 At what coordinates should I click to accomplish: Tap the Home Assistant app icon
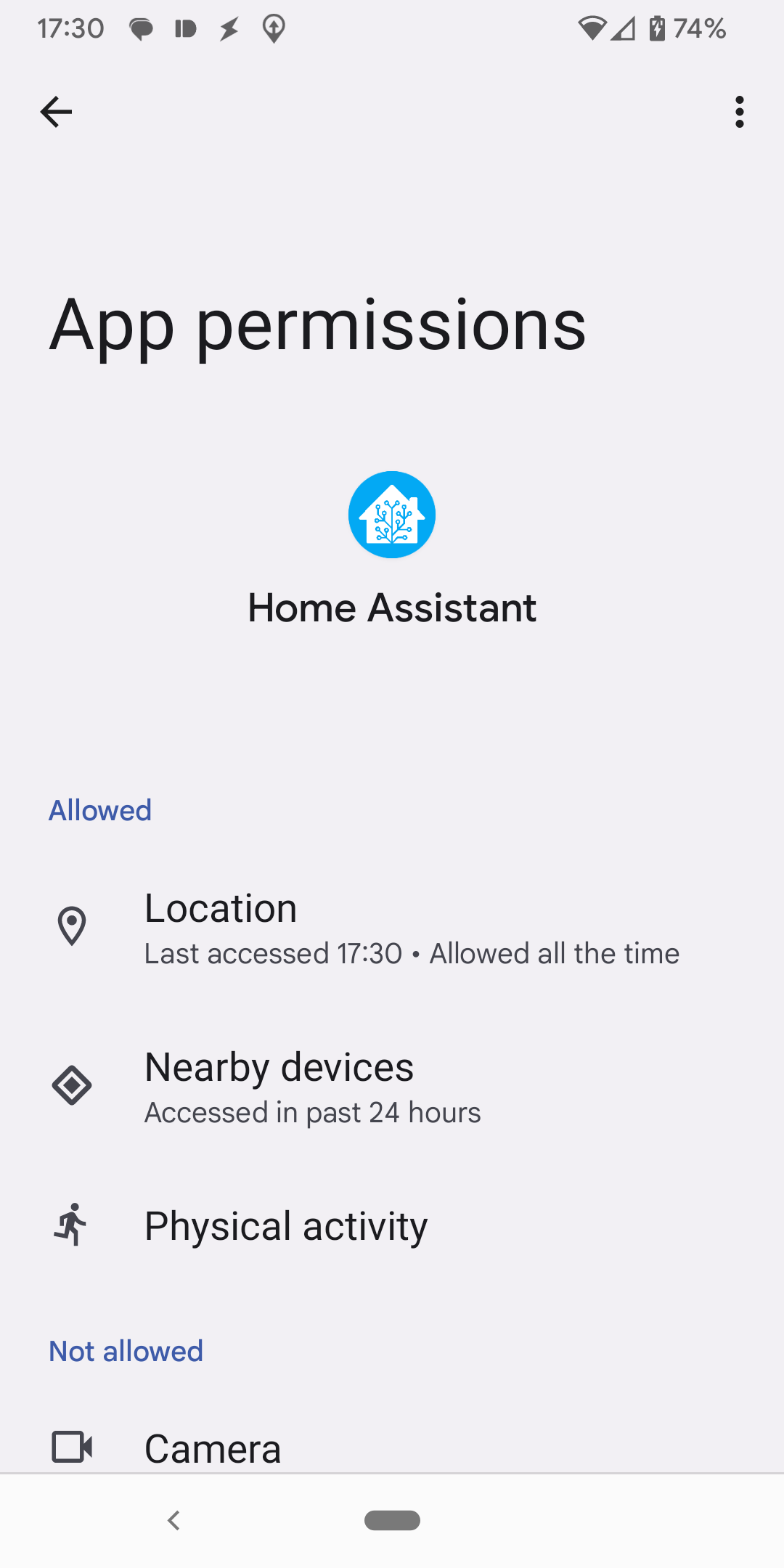coord(392,514)
